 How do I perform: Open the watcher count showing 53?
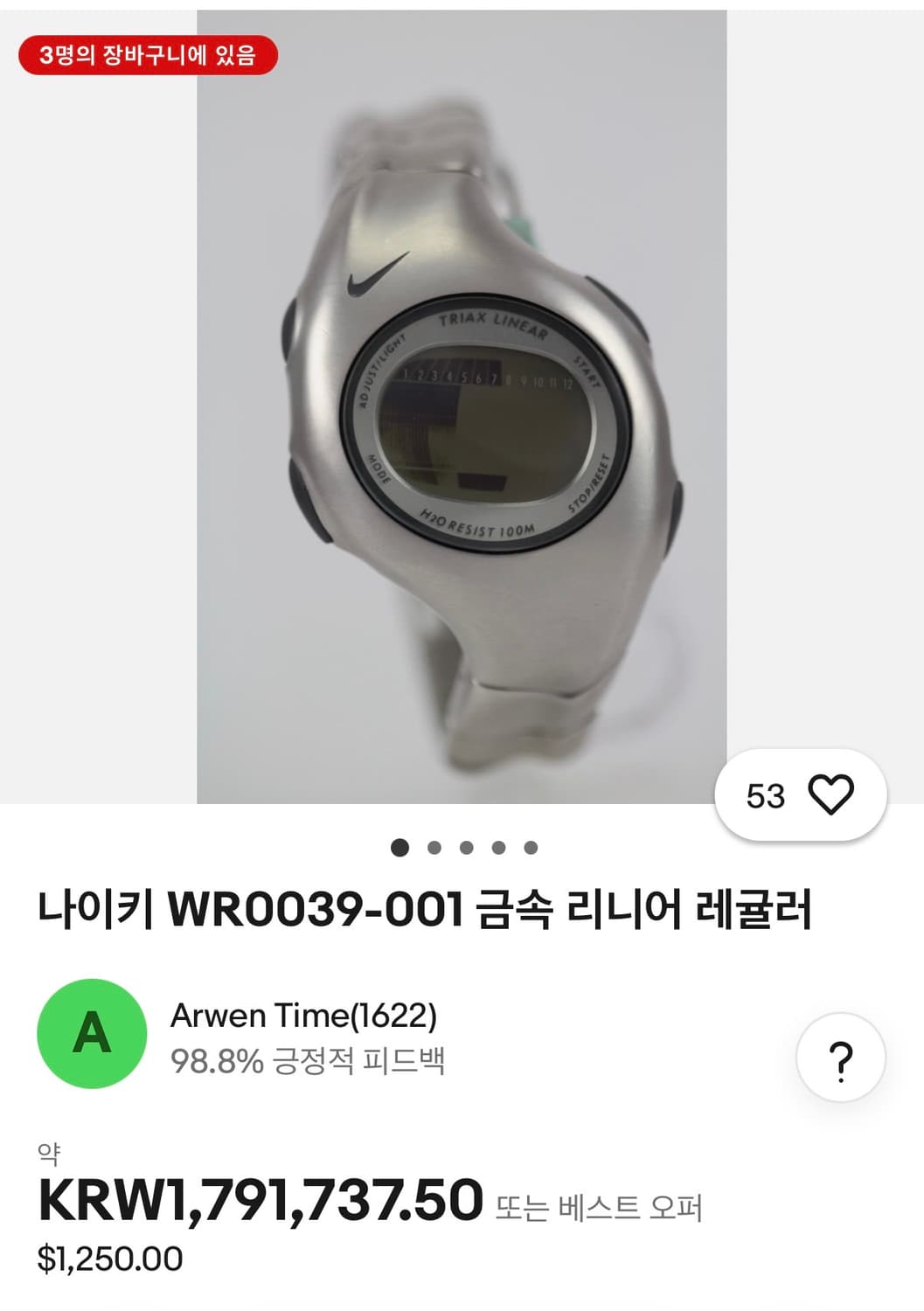coord(767,793)
